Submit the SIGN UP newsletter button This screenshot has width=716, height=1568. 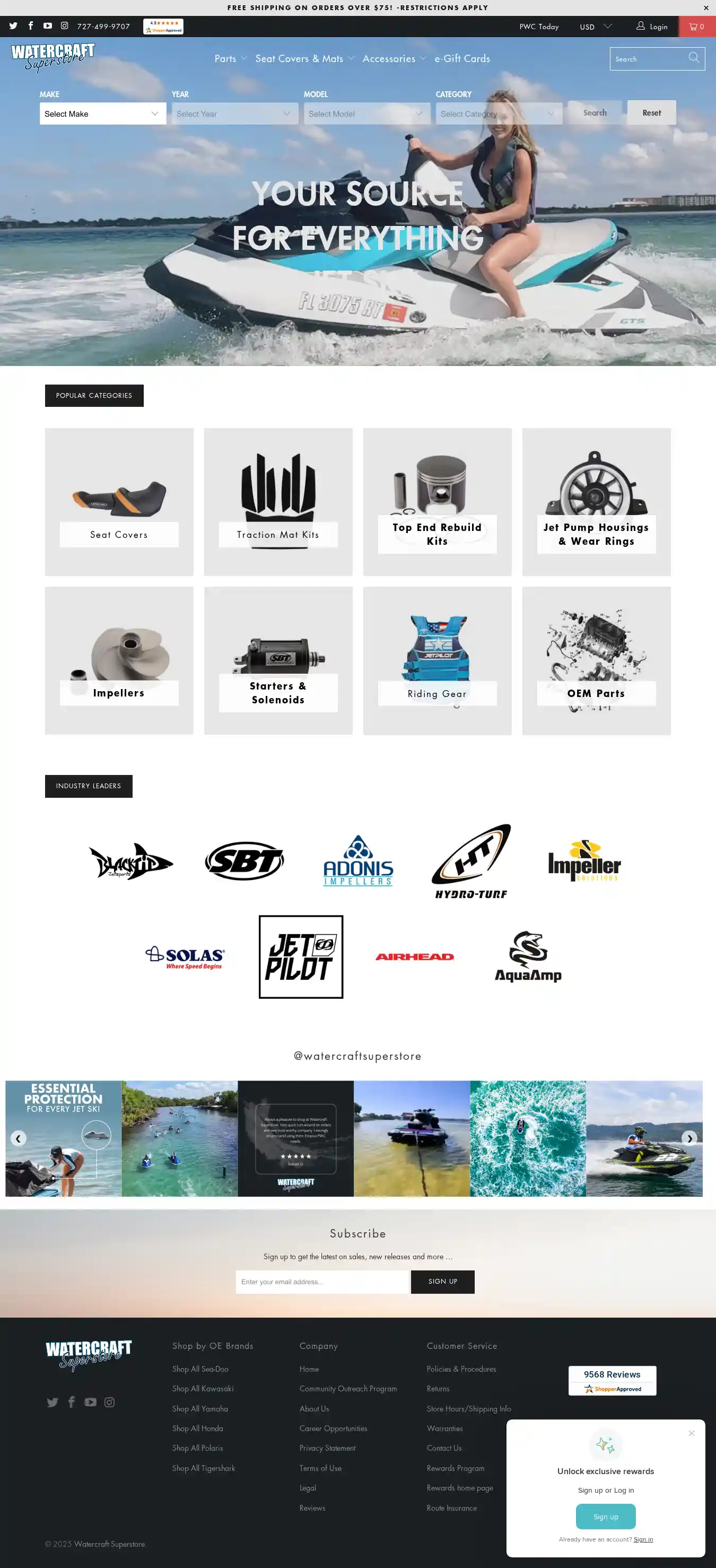[x=442, y=1282]
